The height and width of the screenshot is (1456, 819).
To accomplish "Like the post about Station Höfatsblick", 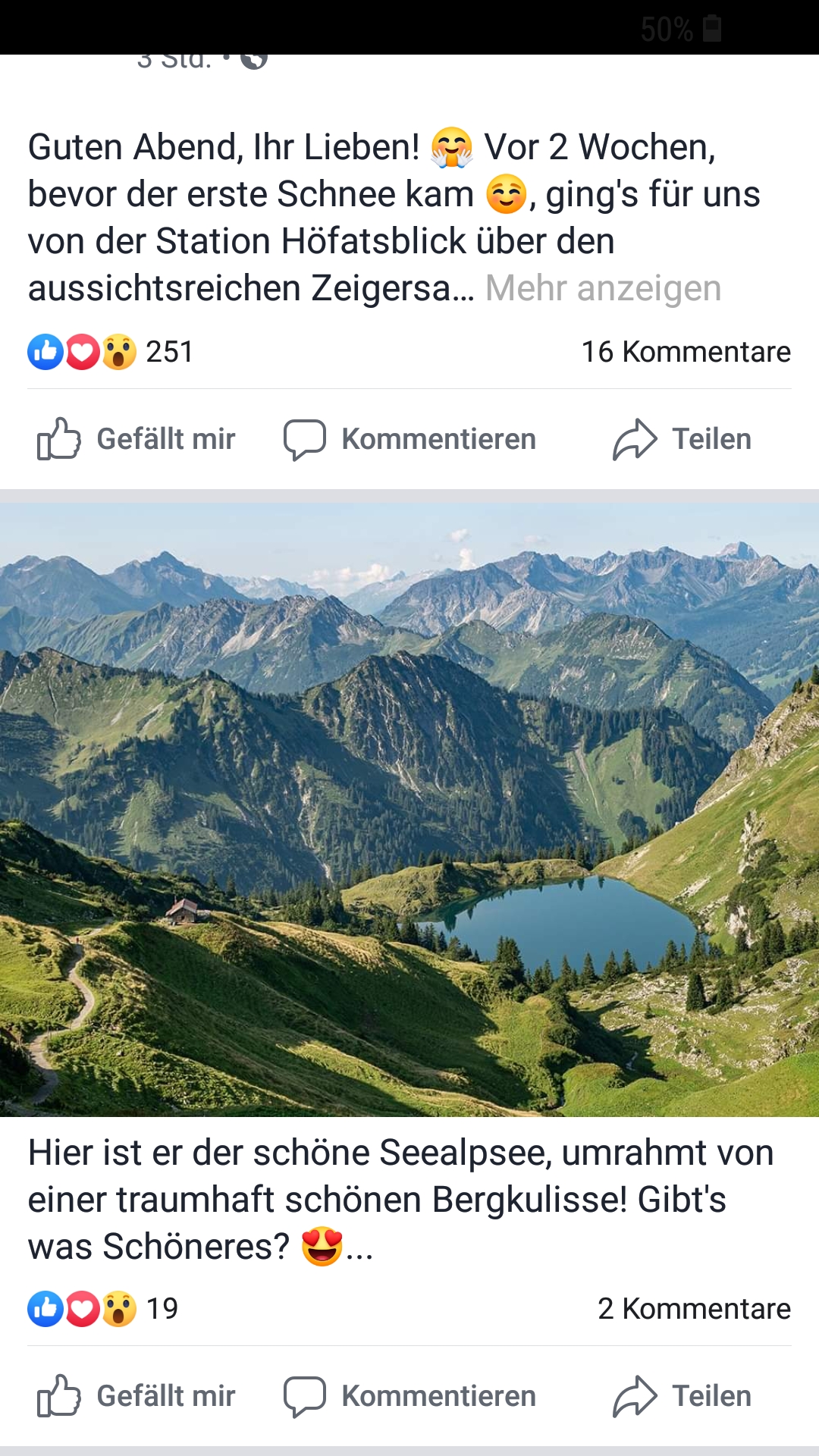I will coord(136,439).
